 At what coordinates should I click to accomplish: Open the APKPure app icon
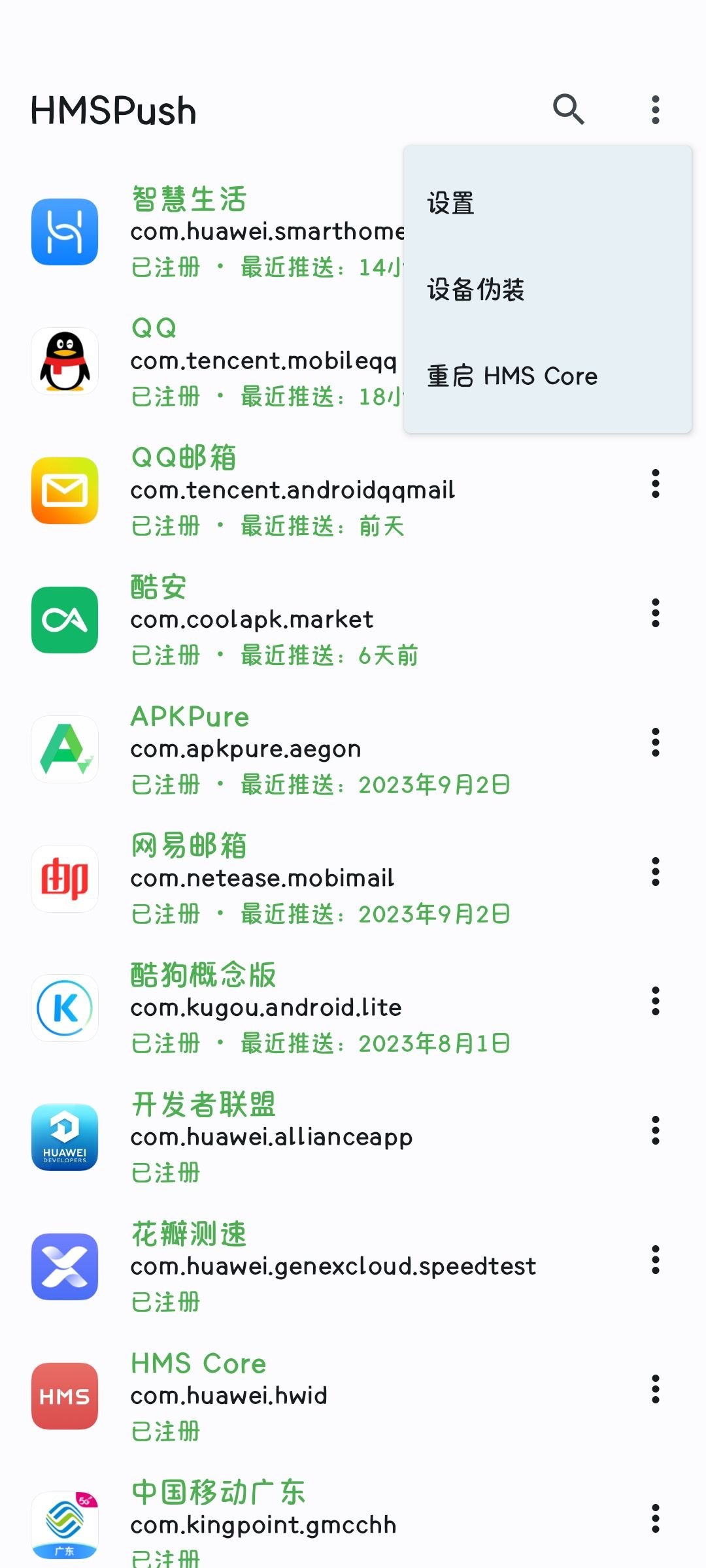click(64, 749)
